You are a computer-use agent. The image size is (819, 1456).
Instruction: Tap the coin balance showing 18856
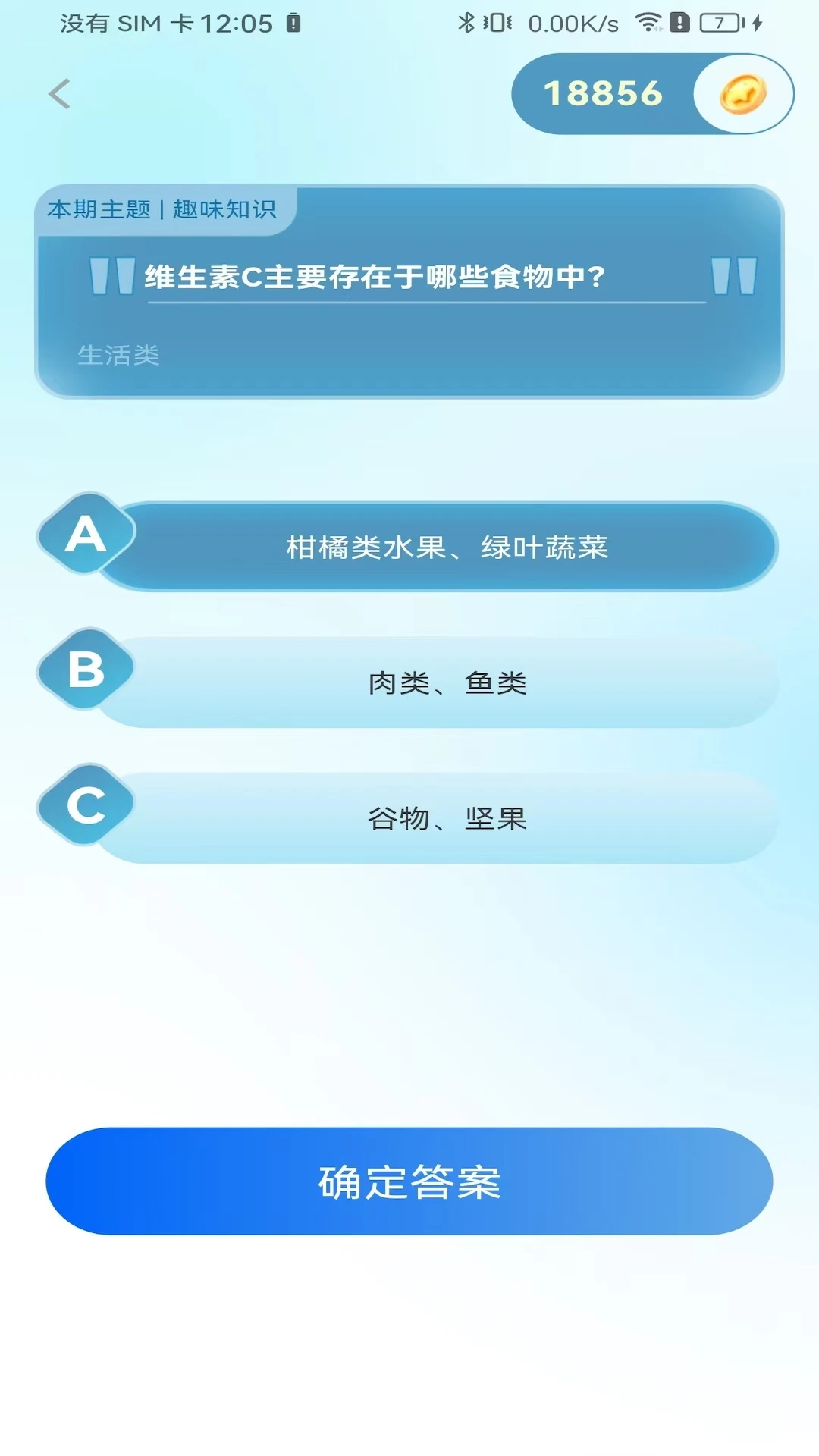(603, 94)
